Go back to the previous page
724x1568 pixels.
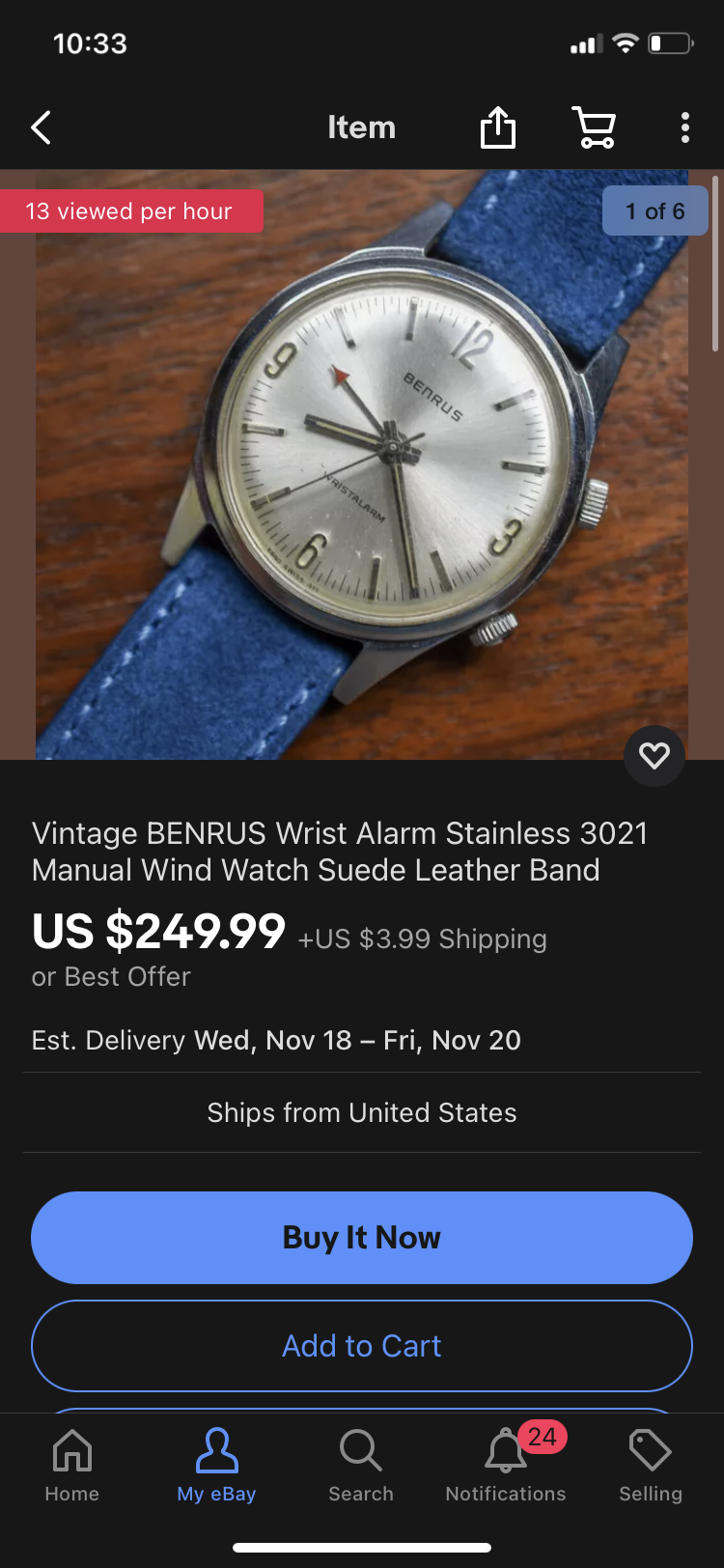(x=41, y=127)
